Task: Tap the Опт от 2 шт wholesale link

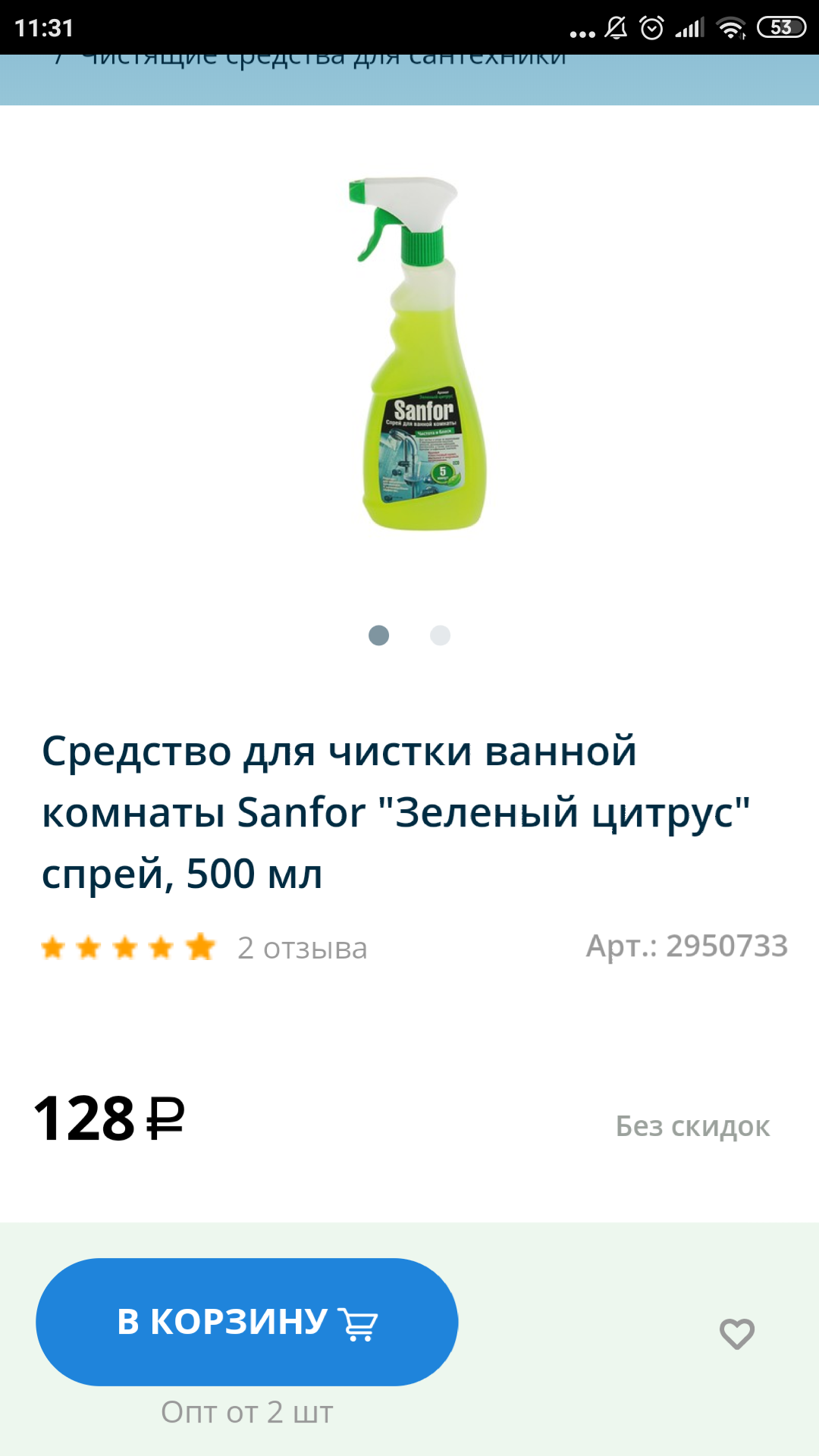Action: [246, 1410]
